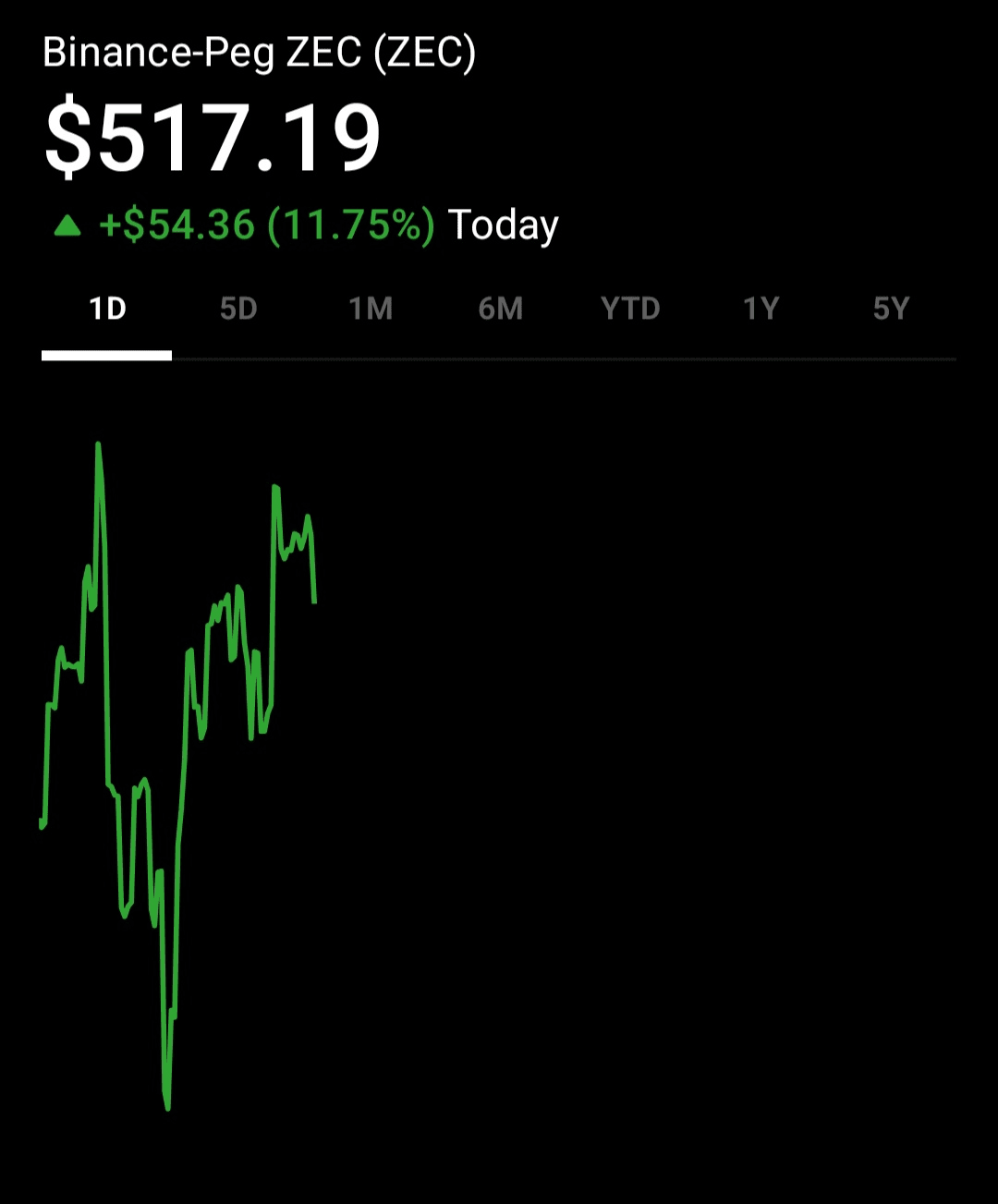
Task: Show the 1M price chart
Action: 371,309
